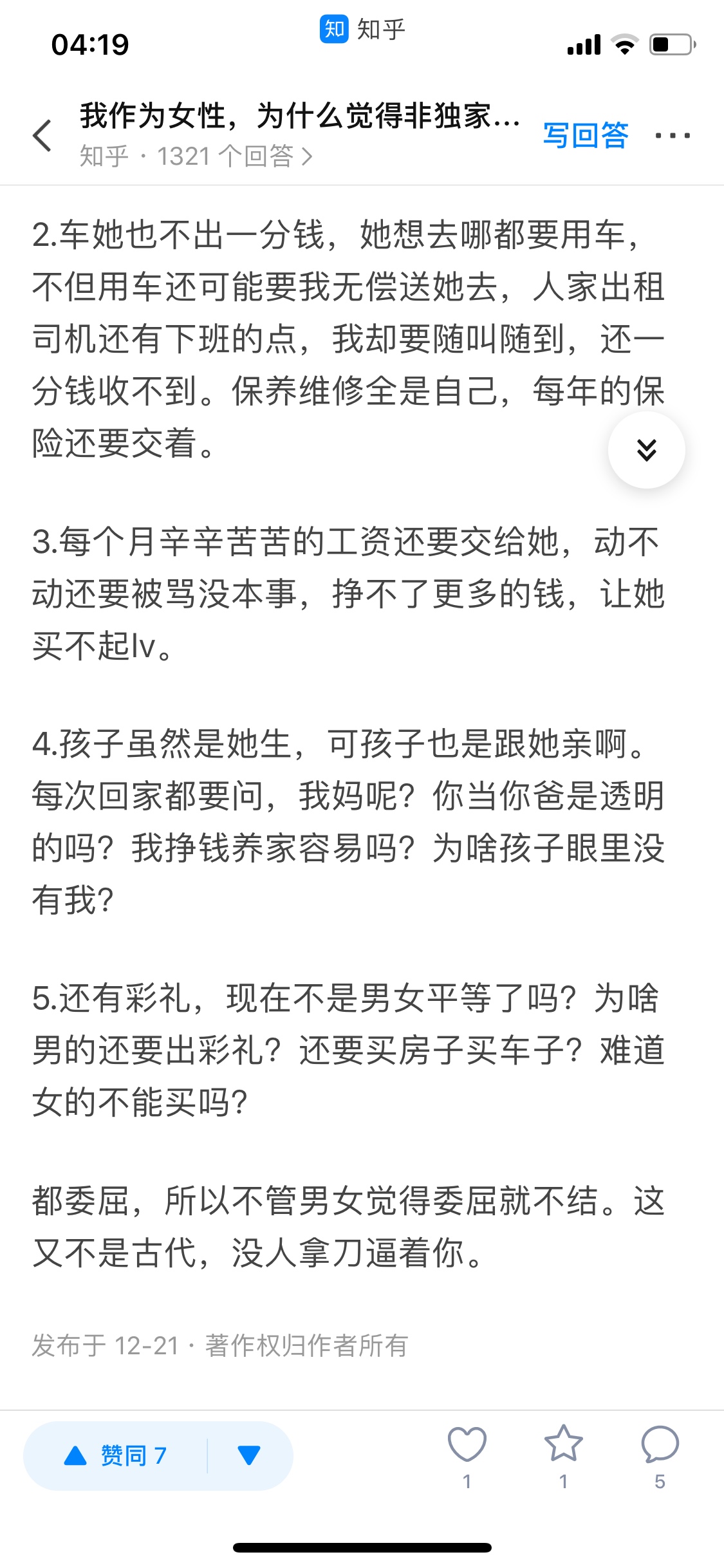Open the 1321个回答 answers link
The height and width of the screenshot is (1568, 724).
tap(196, 156)
